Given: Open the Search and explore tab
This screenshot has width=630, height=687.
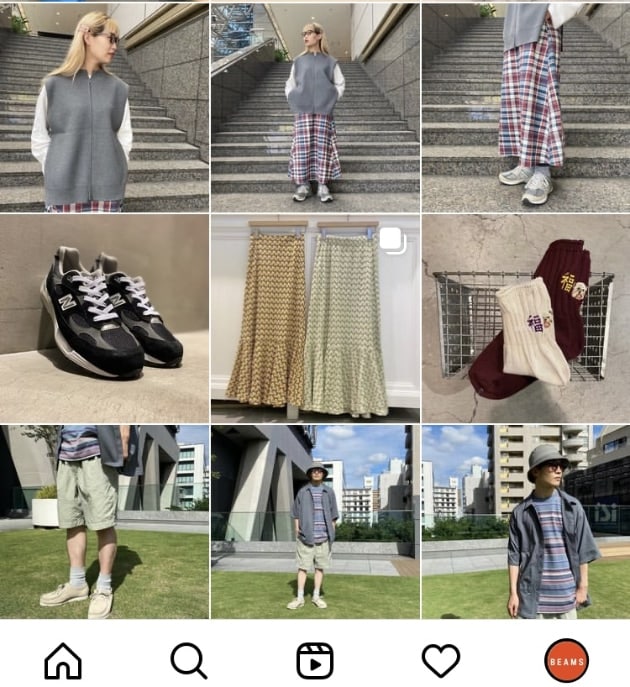Looking at the screenshot, I should pos(188,660).
